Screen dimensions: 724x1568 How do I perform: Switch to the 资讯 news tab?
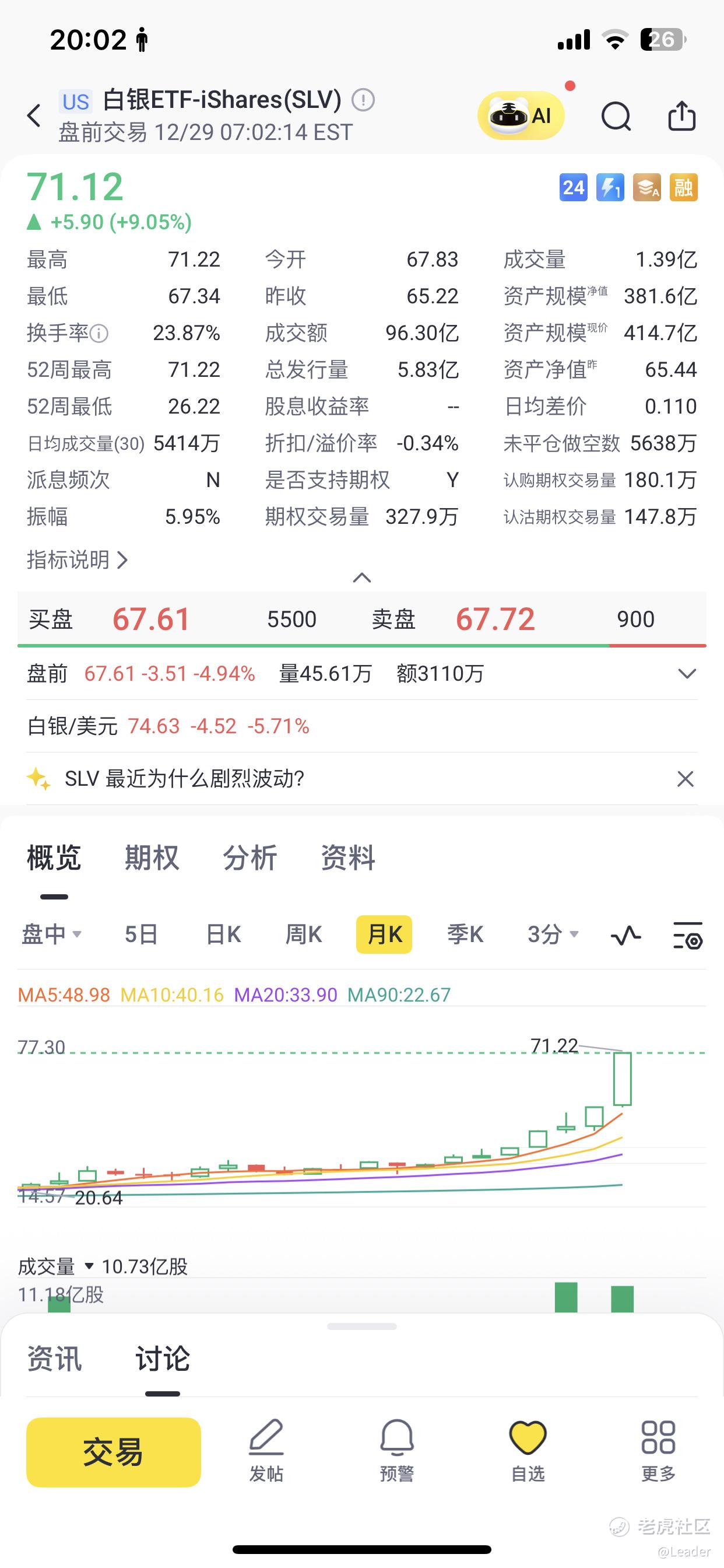point(54,1359)
